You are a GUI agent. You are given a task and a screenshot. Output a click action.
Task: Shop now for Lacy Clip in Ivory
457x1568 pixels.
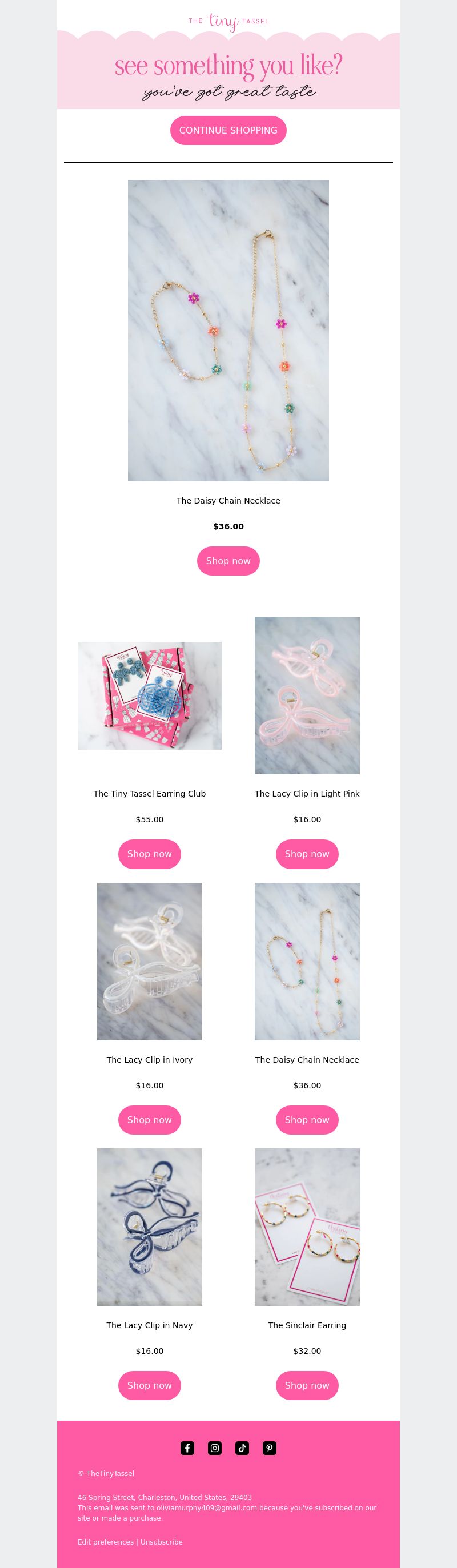(x=149, y=1119)
